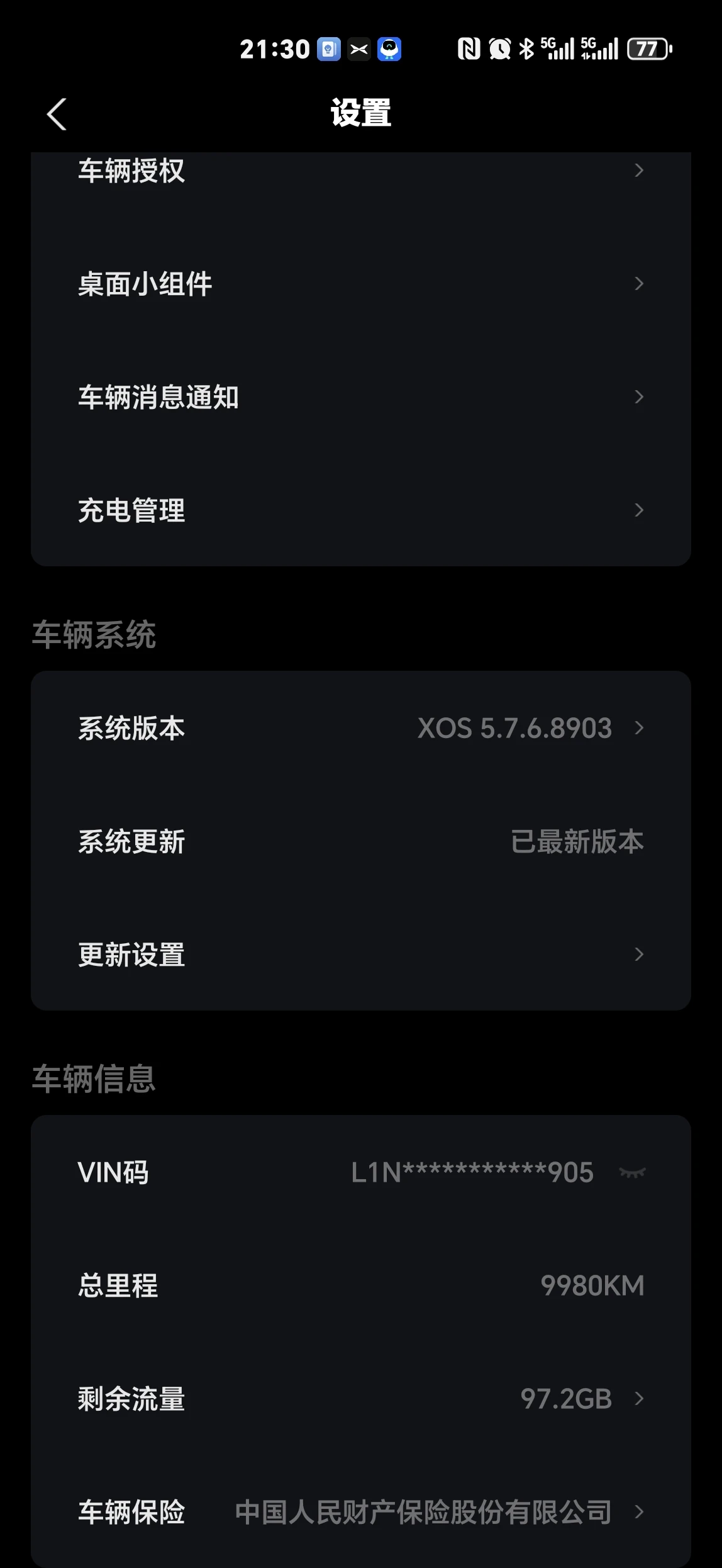The width and height of the screenshot is (722, 1568).
Task: Tap the 系统更新 row
Action: click(361, 841)
